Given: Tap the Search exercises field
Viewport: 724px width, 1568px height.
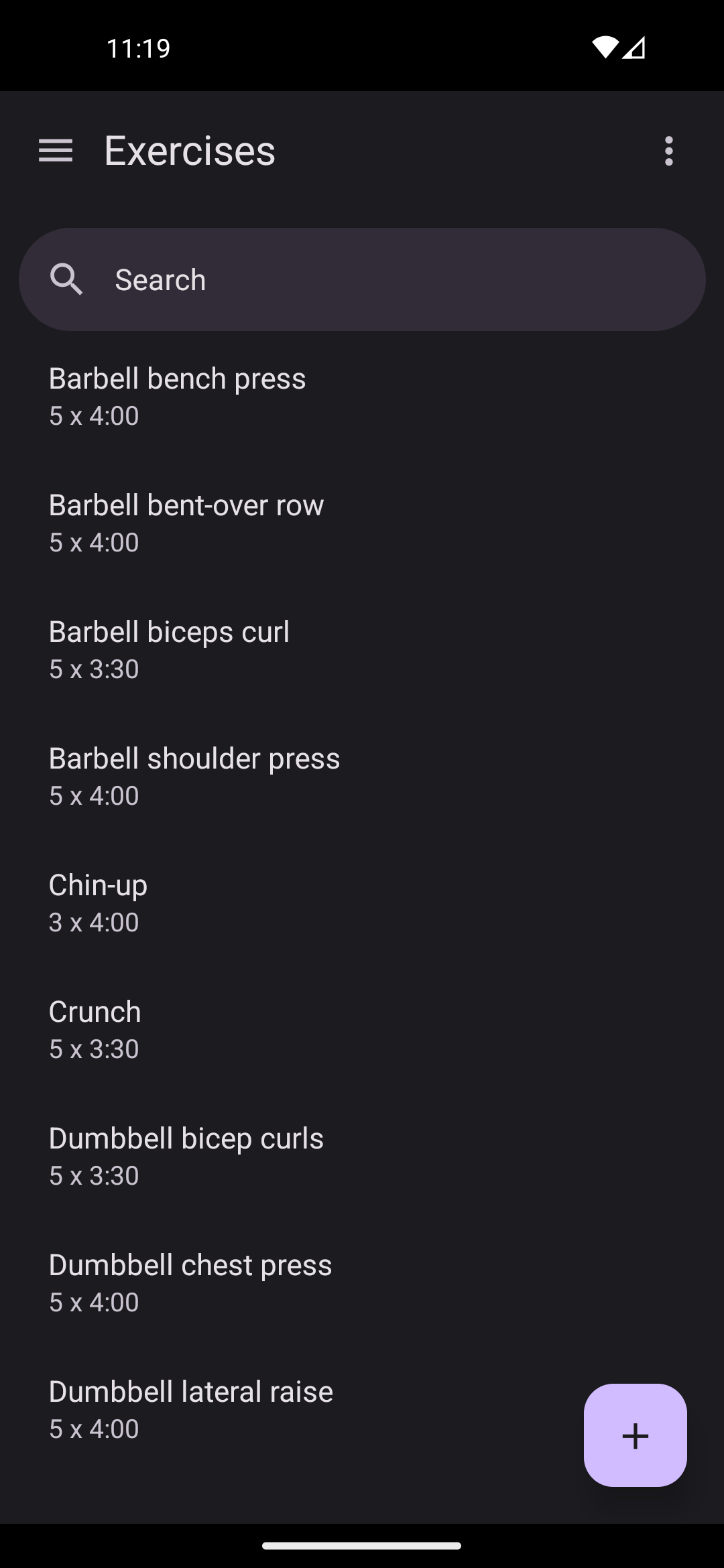Looking at the screenshot, I should click(x=362, y=279).
